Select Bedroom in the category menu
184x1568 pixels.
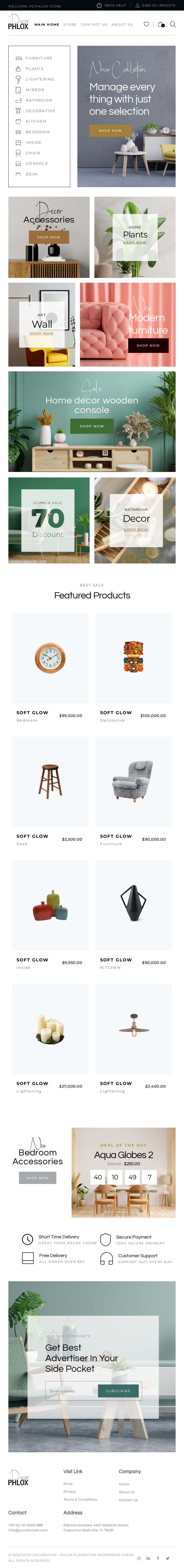click(37, 132)
